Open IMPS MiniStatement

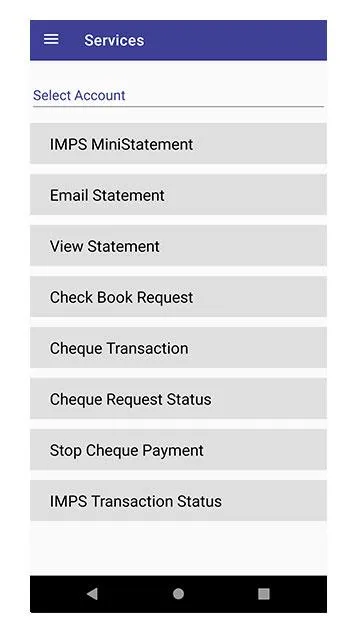(x=178, y=144)
